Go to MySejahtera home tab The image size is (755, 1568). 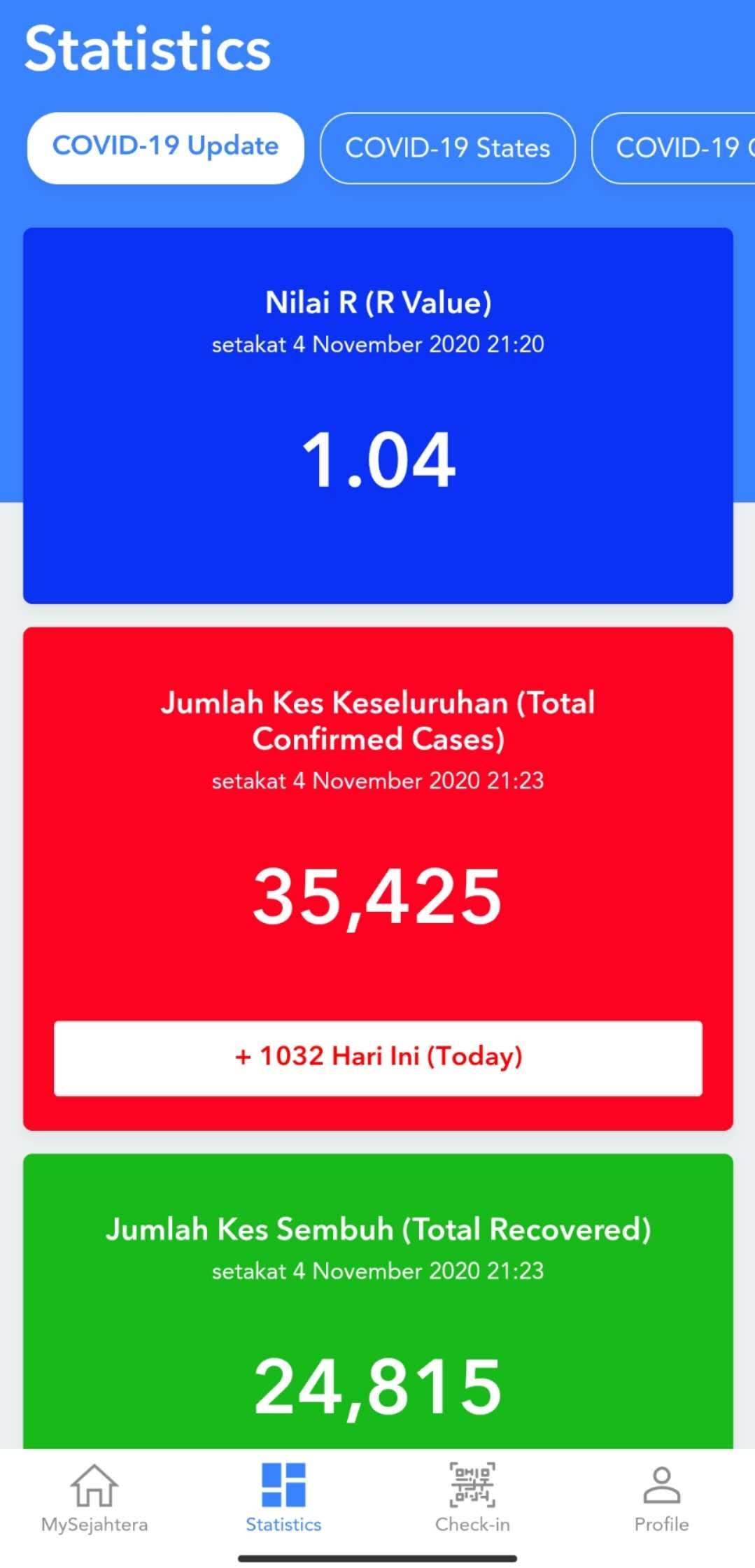(x=94, y=1498)
